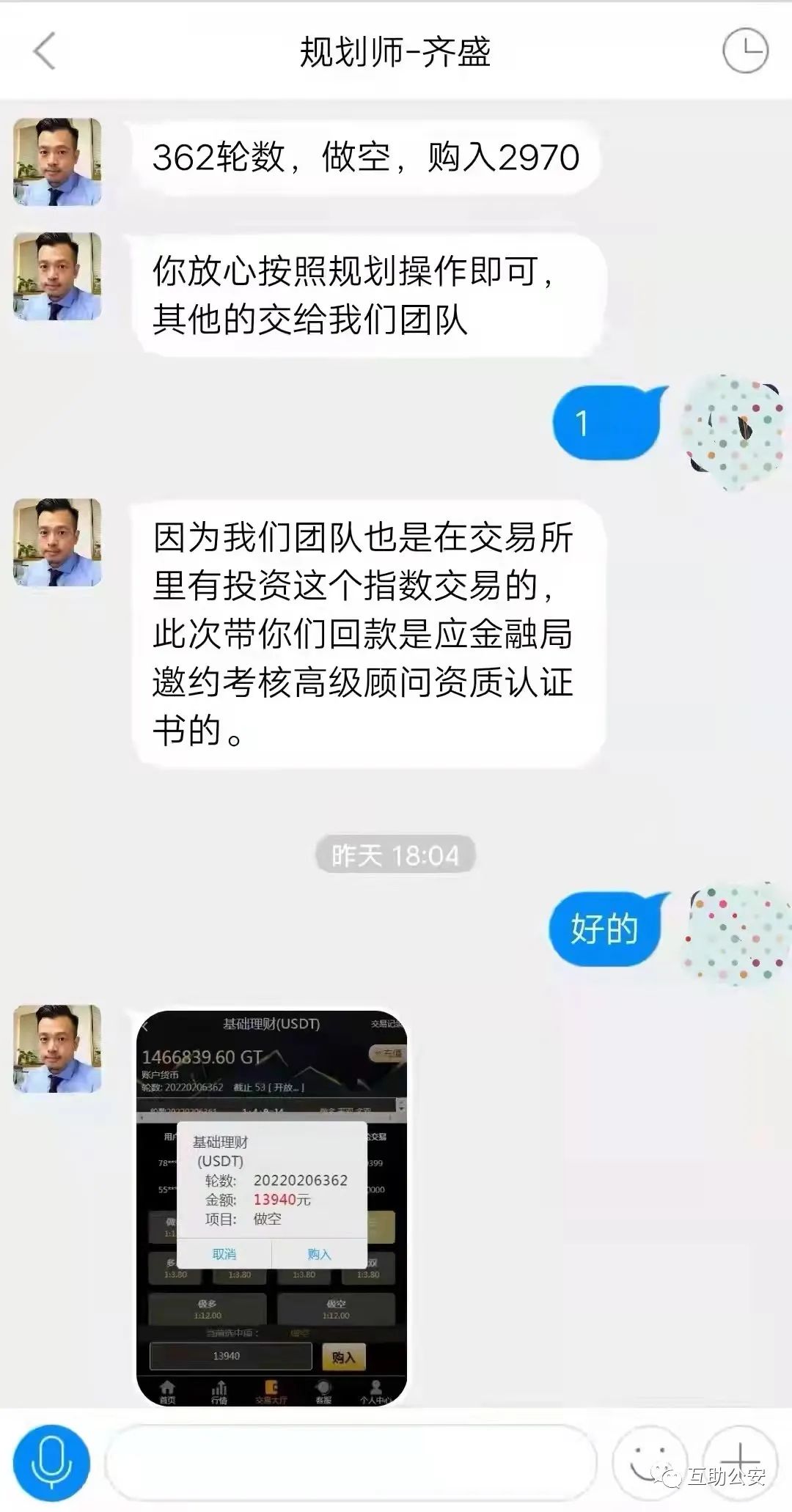The image size is (792, 1512).
Task: Focus the message input field
Action: (x=352, y=1463)
